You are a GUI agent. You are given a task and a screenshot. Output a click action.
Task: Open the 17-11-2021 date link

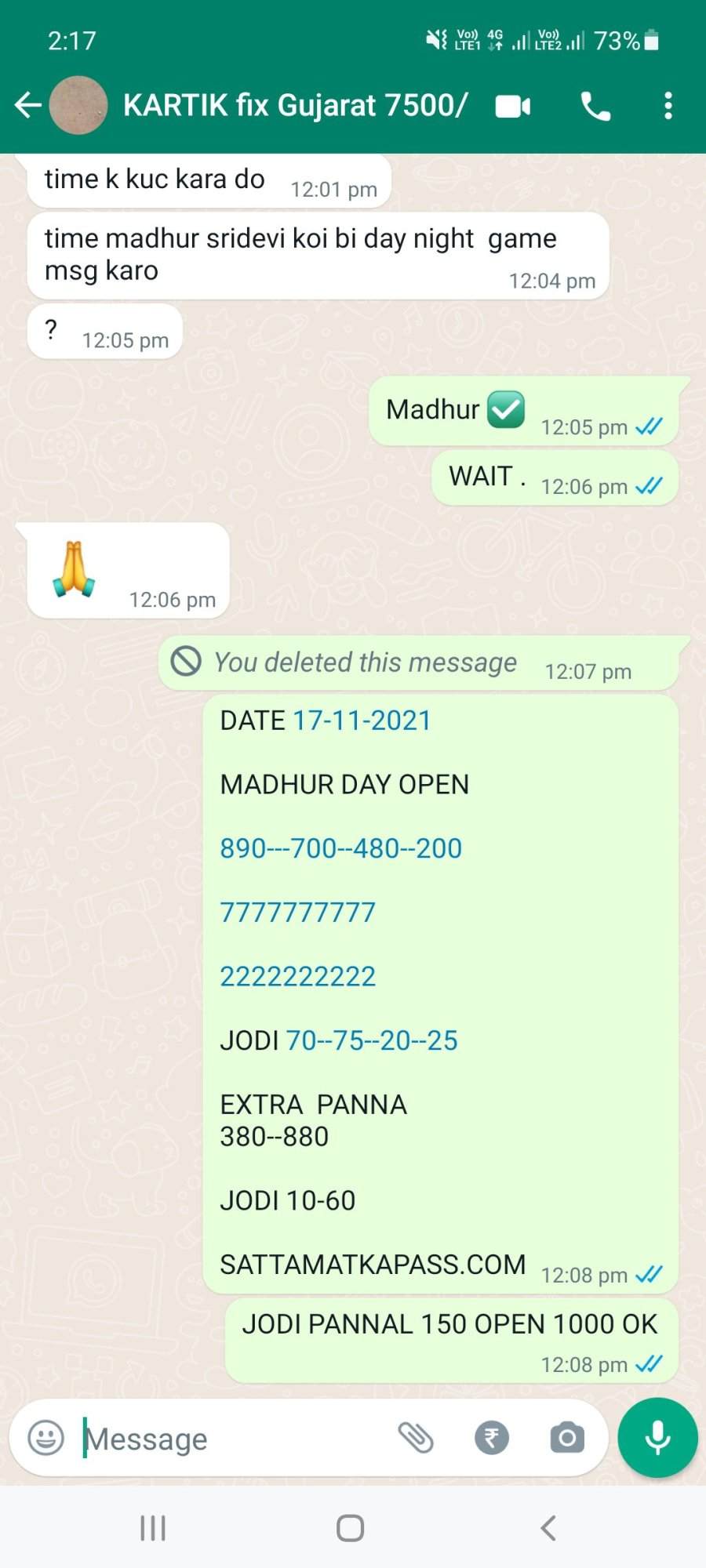click(362, 720)
